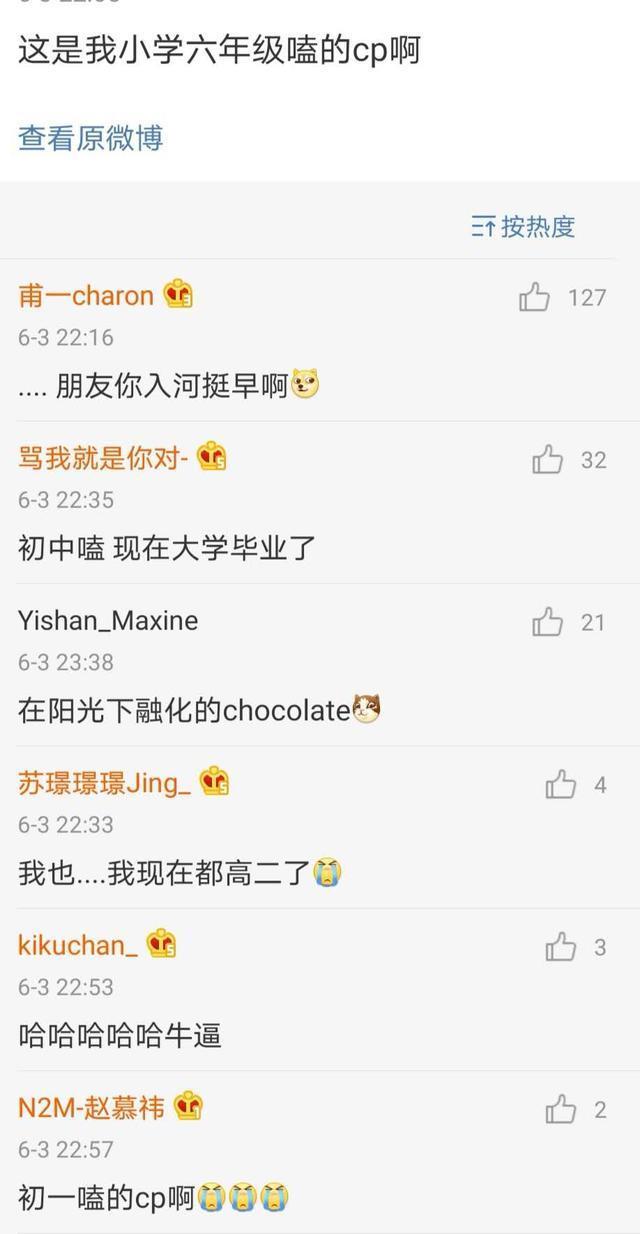Open 甫一charon's profile
640x1234 pixels.
coord(86,296)
